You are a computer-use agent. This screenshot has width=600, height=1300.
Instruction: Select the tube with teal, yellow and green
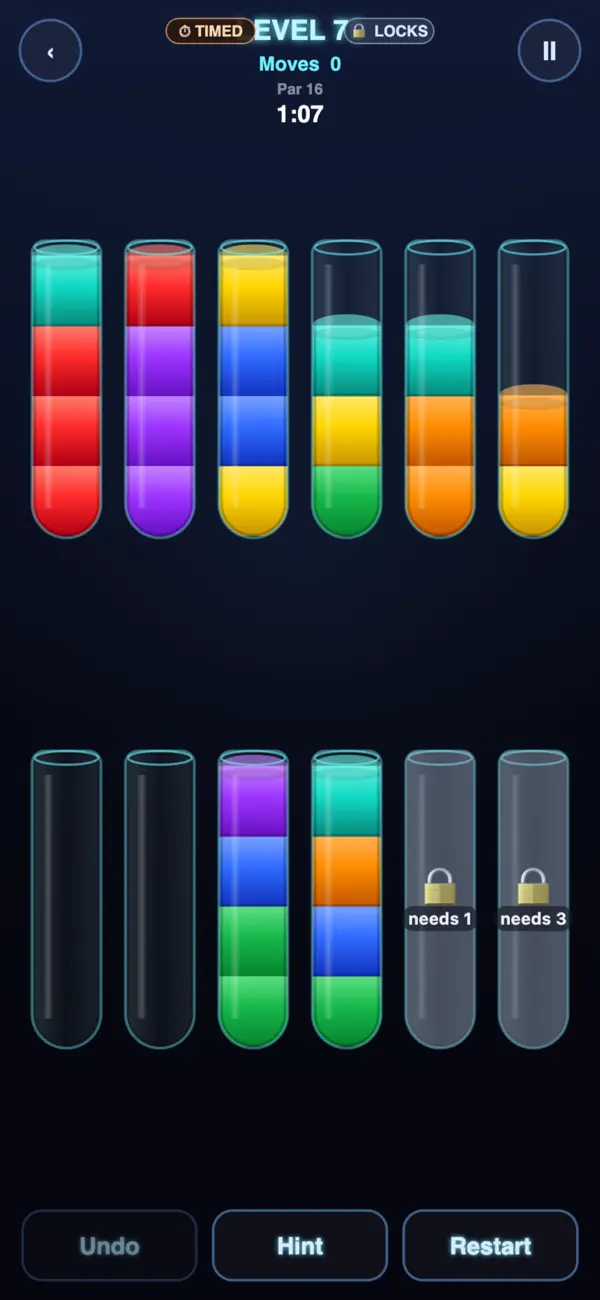click(x=346, y=389)
